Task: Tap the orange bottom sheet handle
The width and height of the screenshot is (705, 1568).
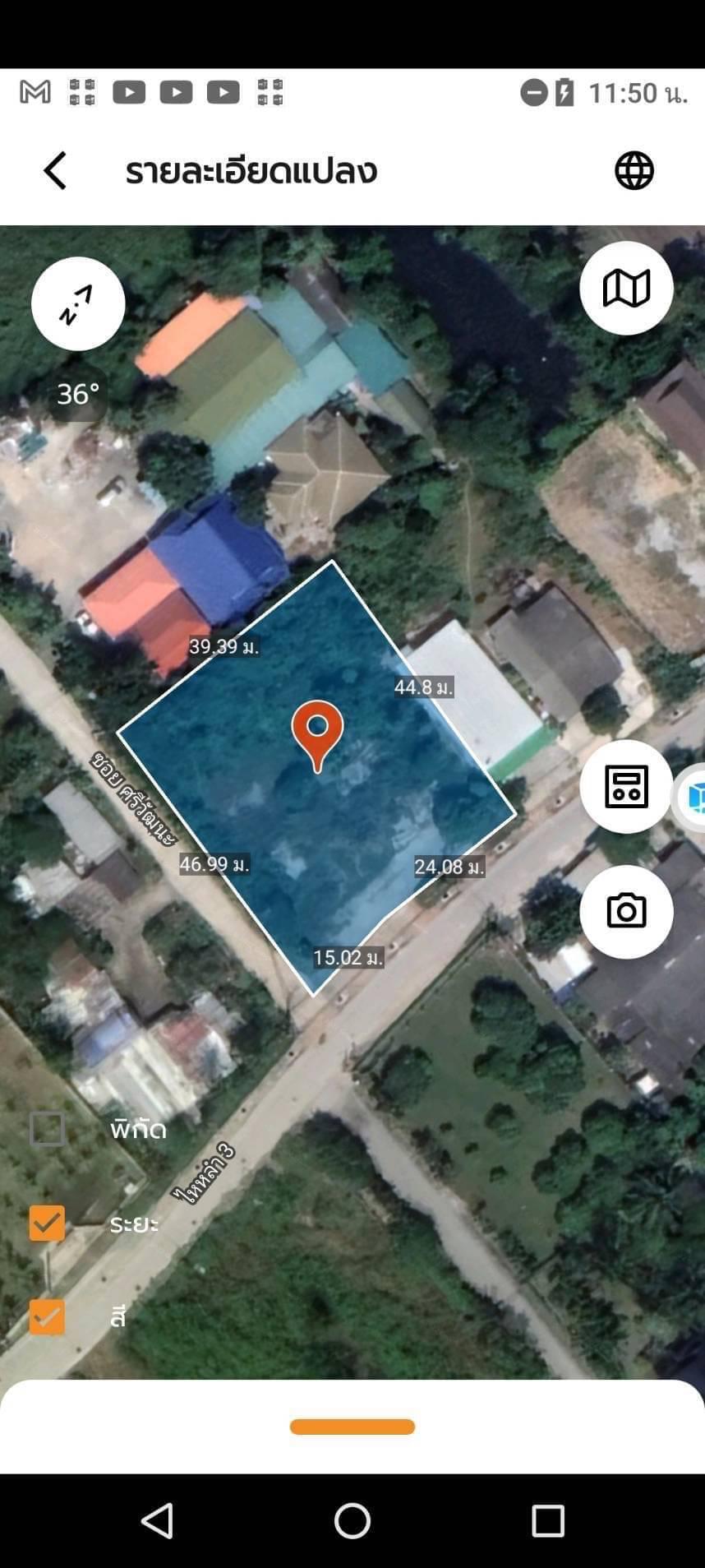Action: [352, 1427]
